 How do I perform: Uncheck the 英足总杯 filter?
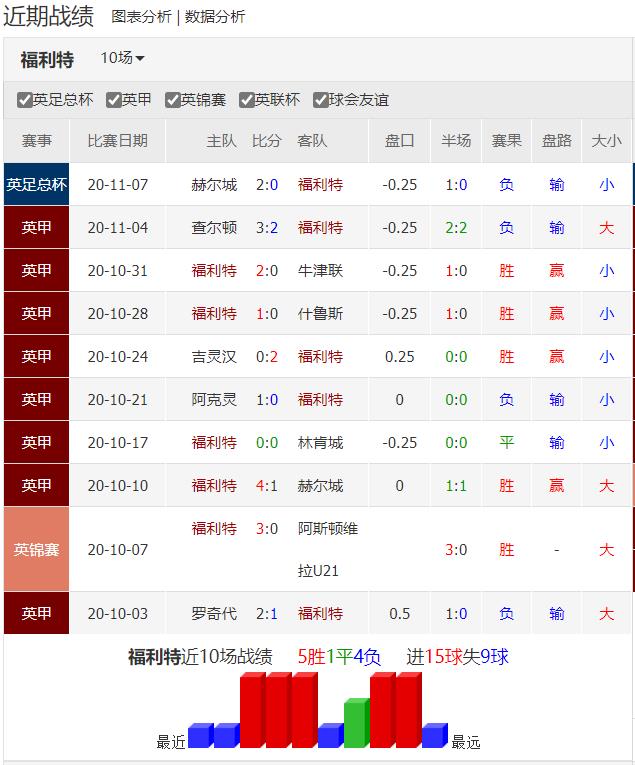pyautogui.click(x=25, y=100)
